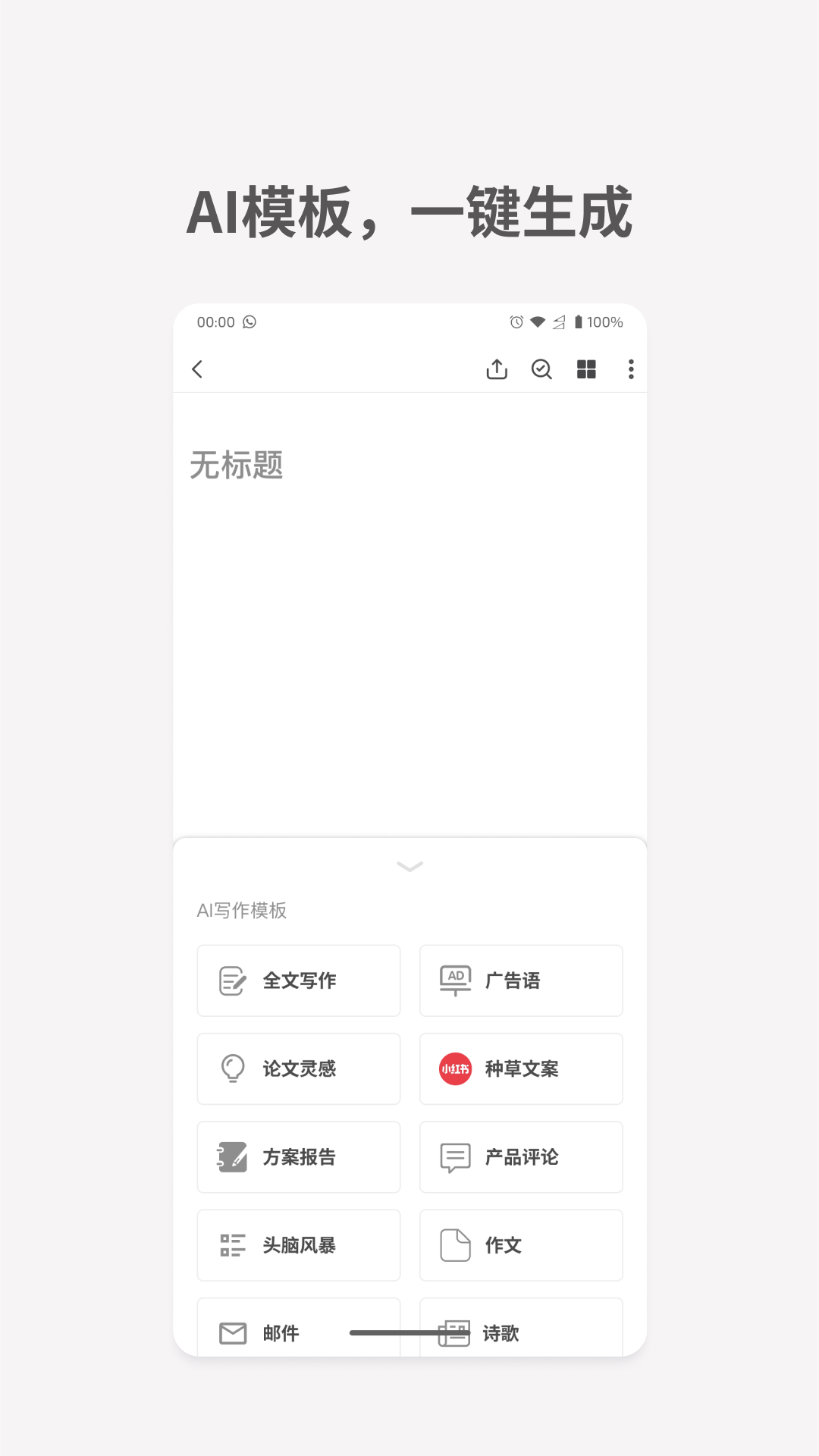The image size is (819, 1456).
Task: Choose the 方案报告 template
Action: click(299, 1157)
